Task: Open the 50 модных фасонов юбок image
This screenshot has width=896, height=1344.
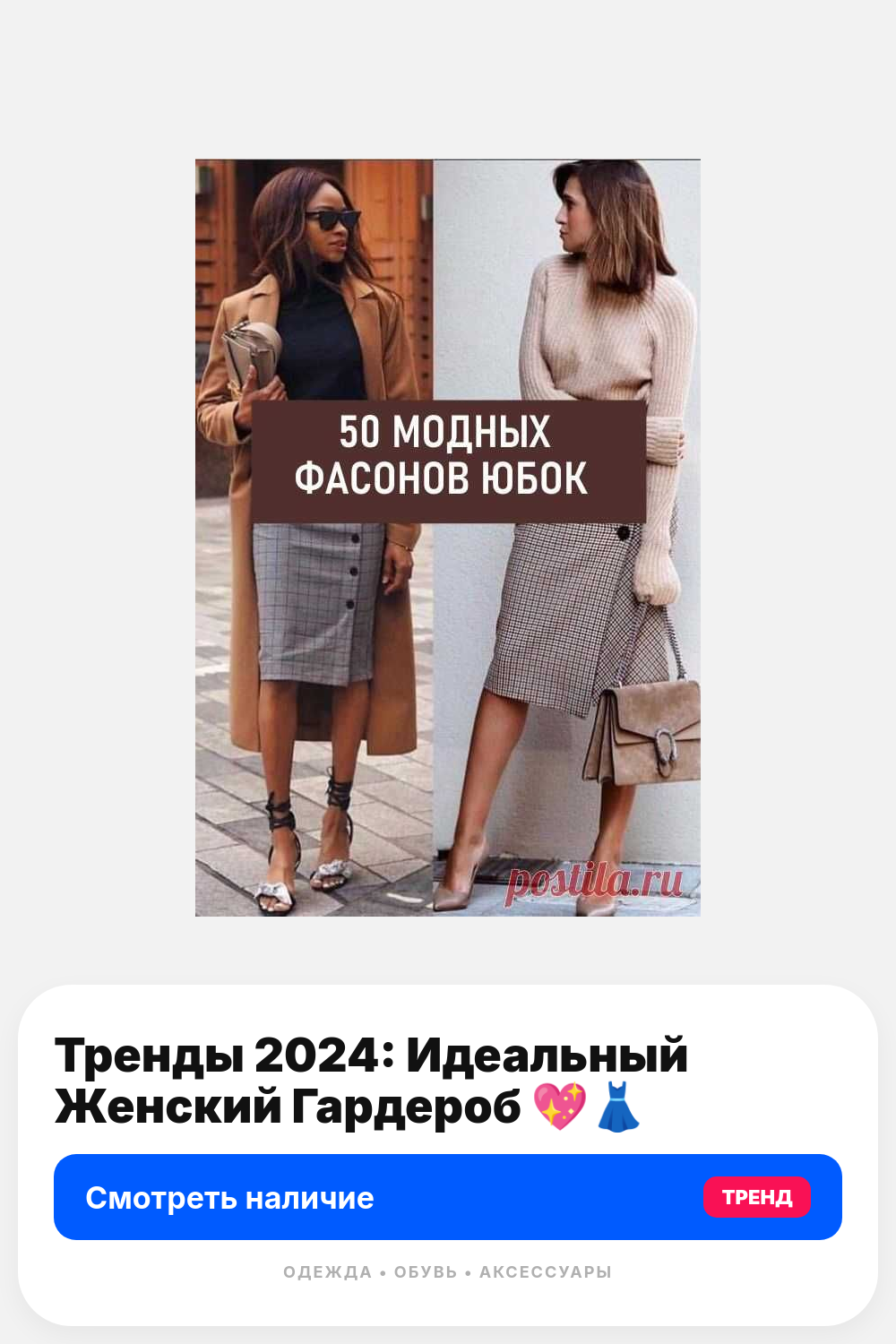Action: point(448,538)
